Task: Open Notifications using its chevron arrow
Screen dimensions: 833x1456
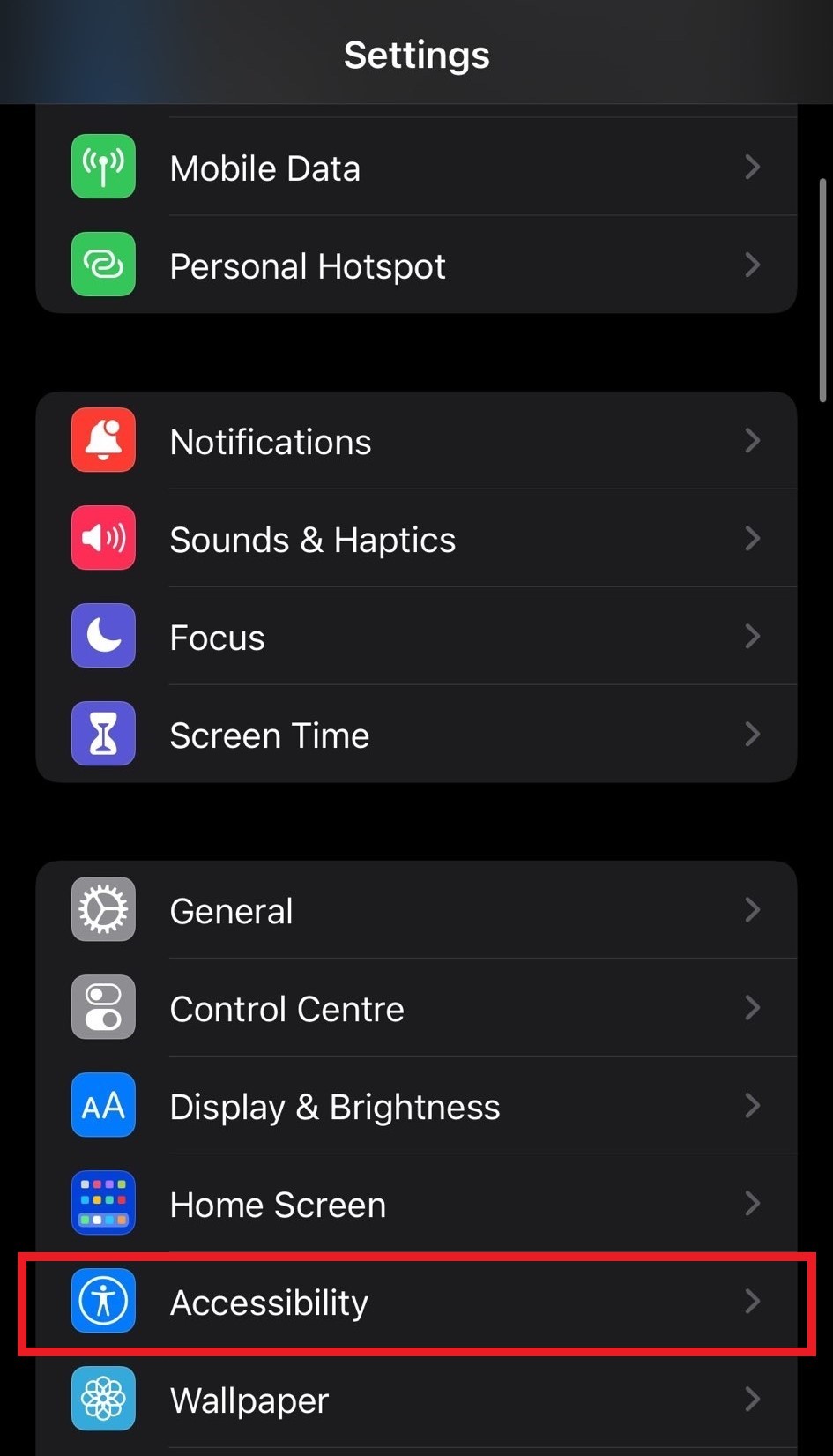Action: coord(754,441)
